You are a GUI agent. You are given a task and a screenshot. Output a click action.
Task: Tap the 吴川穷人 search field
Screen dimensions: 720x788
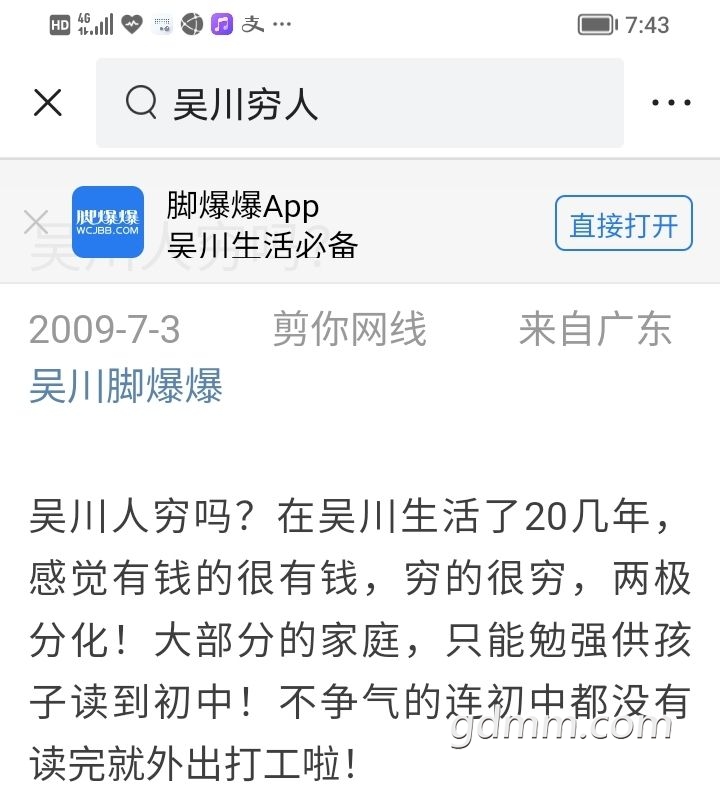pos(360,103)
